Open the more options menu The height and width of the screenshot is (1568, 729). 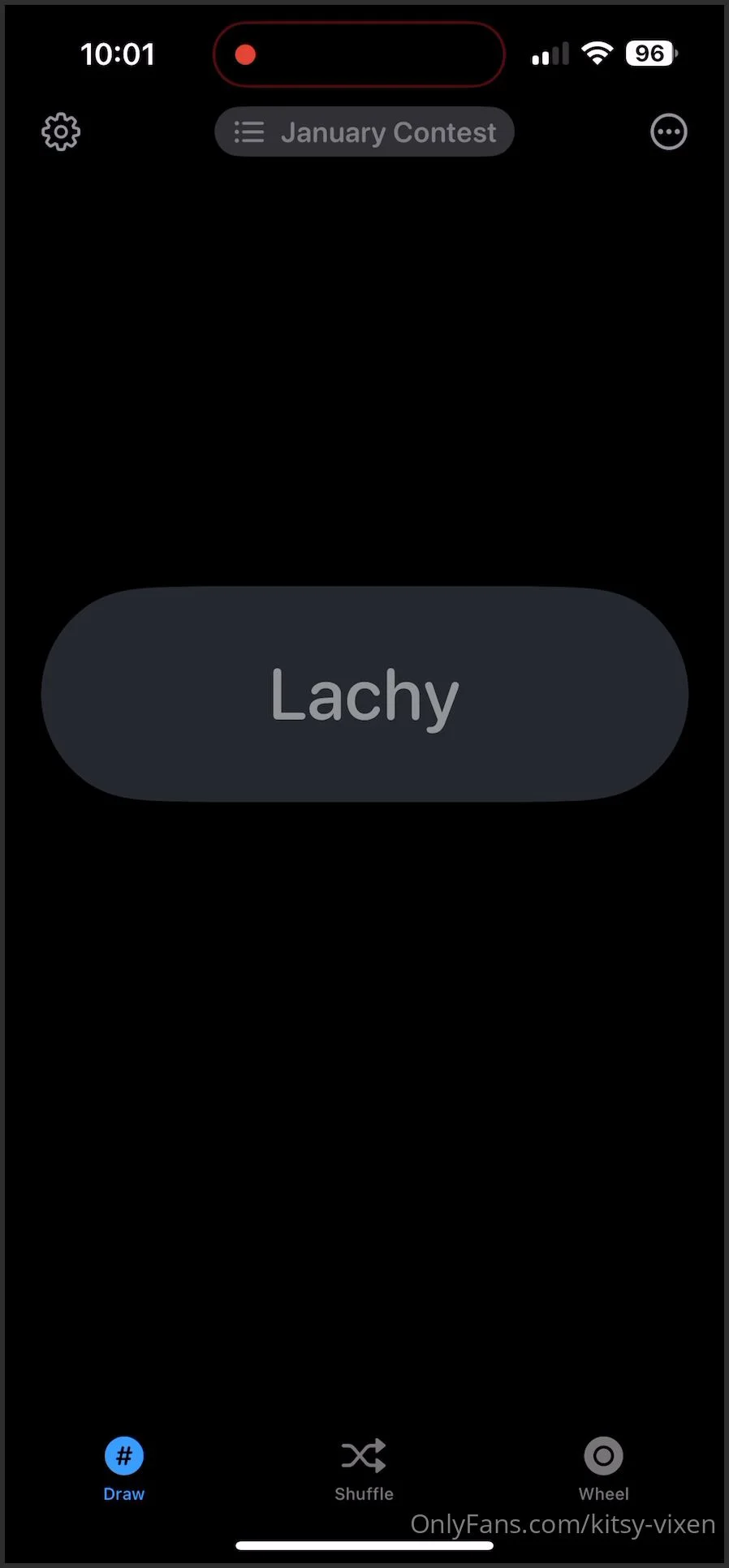669,131
